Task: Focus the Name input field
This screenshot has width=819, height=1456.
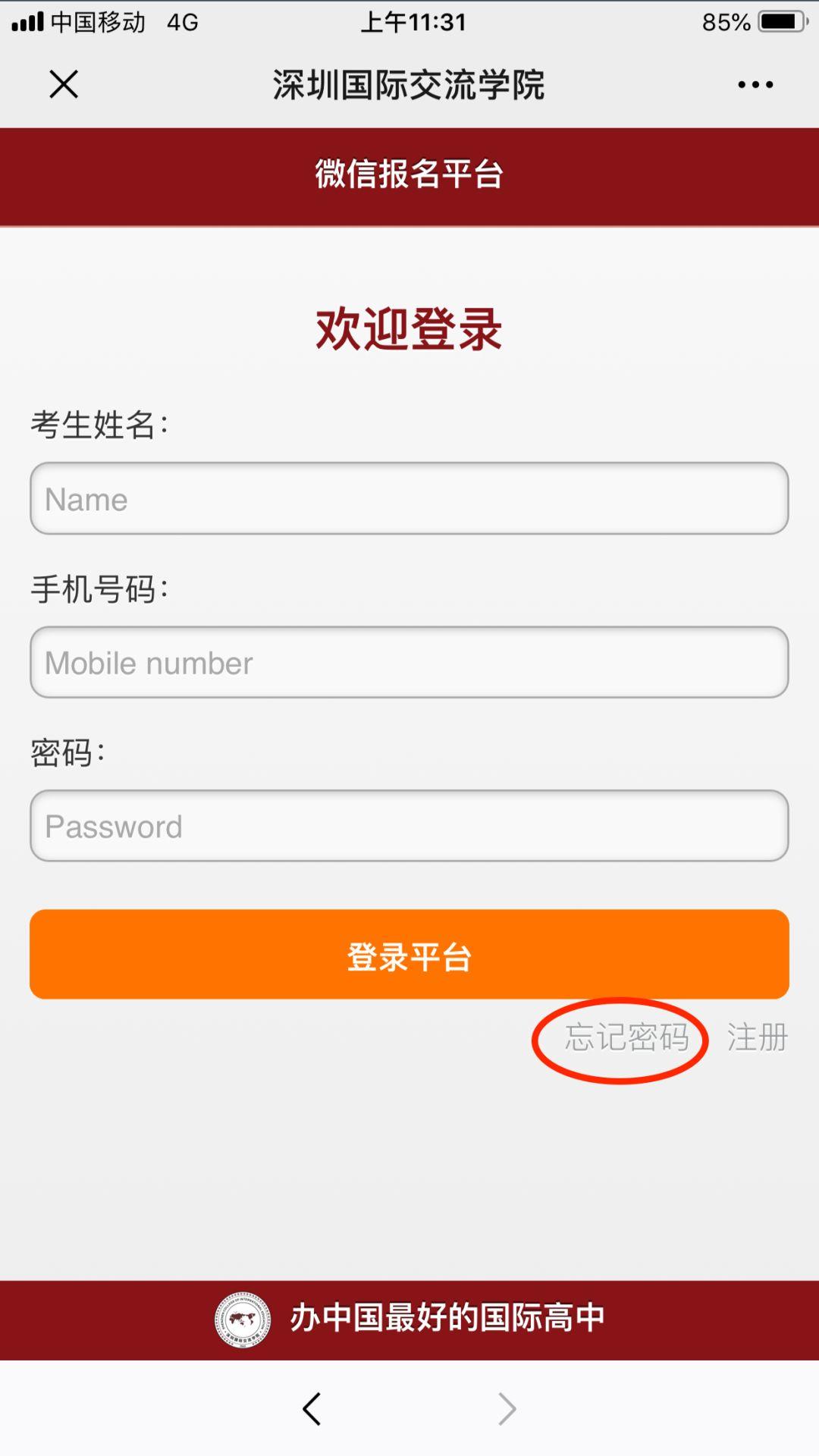Action: pos(409,498)
